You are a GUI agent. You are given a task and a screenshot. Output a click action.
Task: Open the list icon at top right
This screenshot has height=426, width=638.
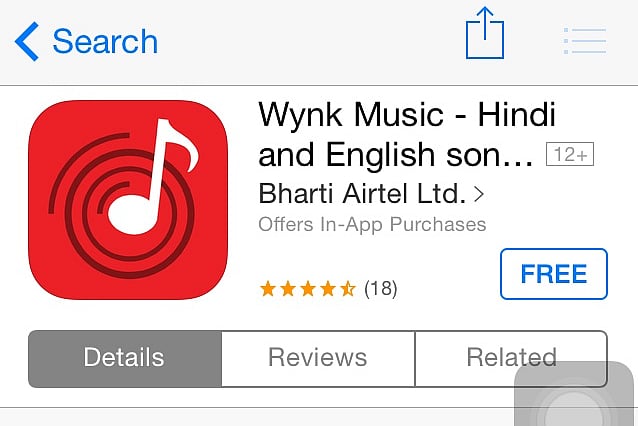585,41
